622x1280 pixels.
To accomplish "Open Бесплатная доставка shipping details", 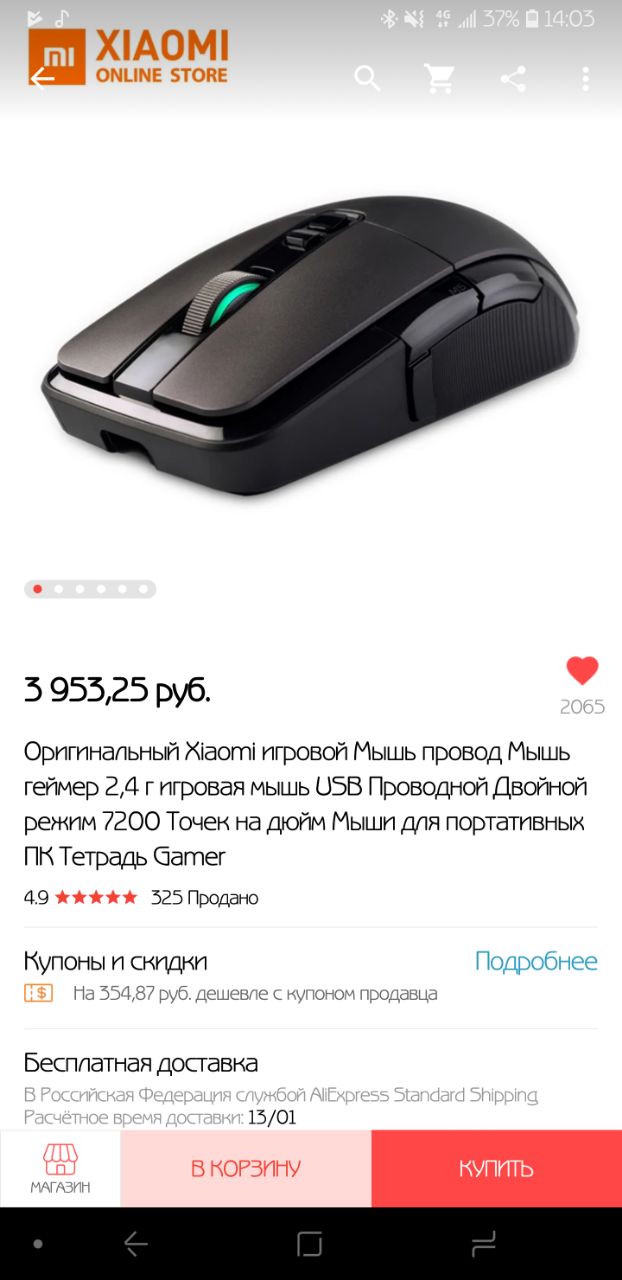I will click(141, 1062).
